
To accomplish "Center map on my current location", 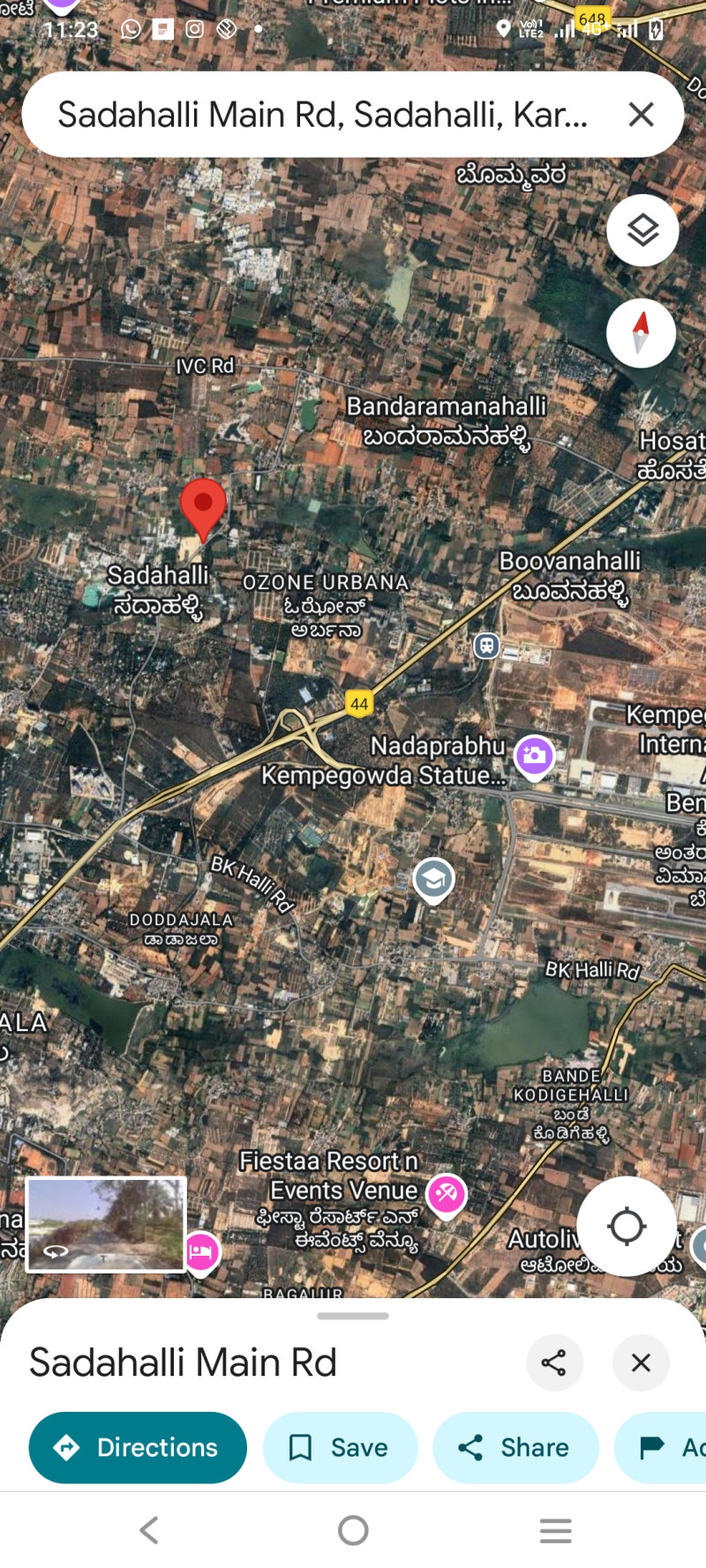I will (627, 1226).
